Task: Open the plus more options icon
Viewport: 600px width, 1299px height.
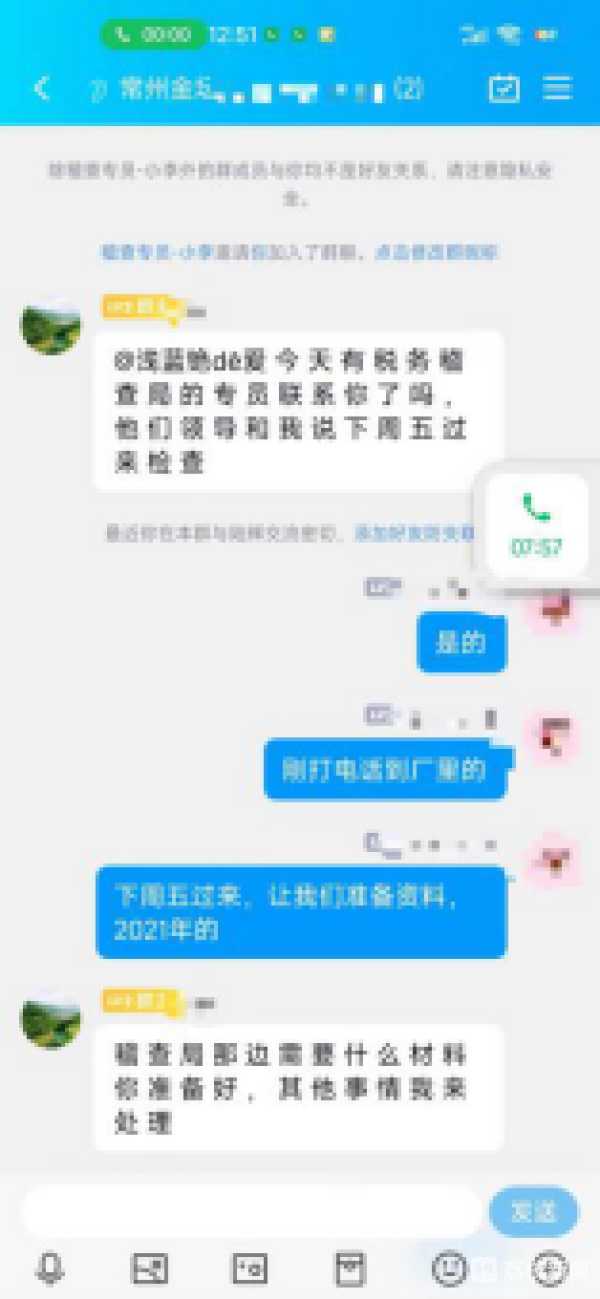Action: click(x=549, y=1269)
